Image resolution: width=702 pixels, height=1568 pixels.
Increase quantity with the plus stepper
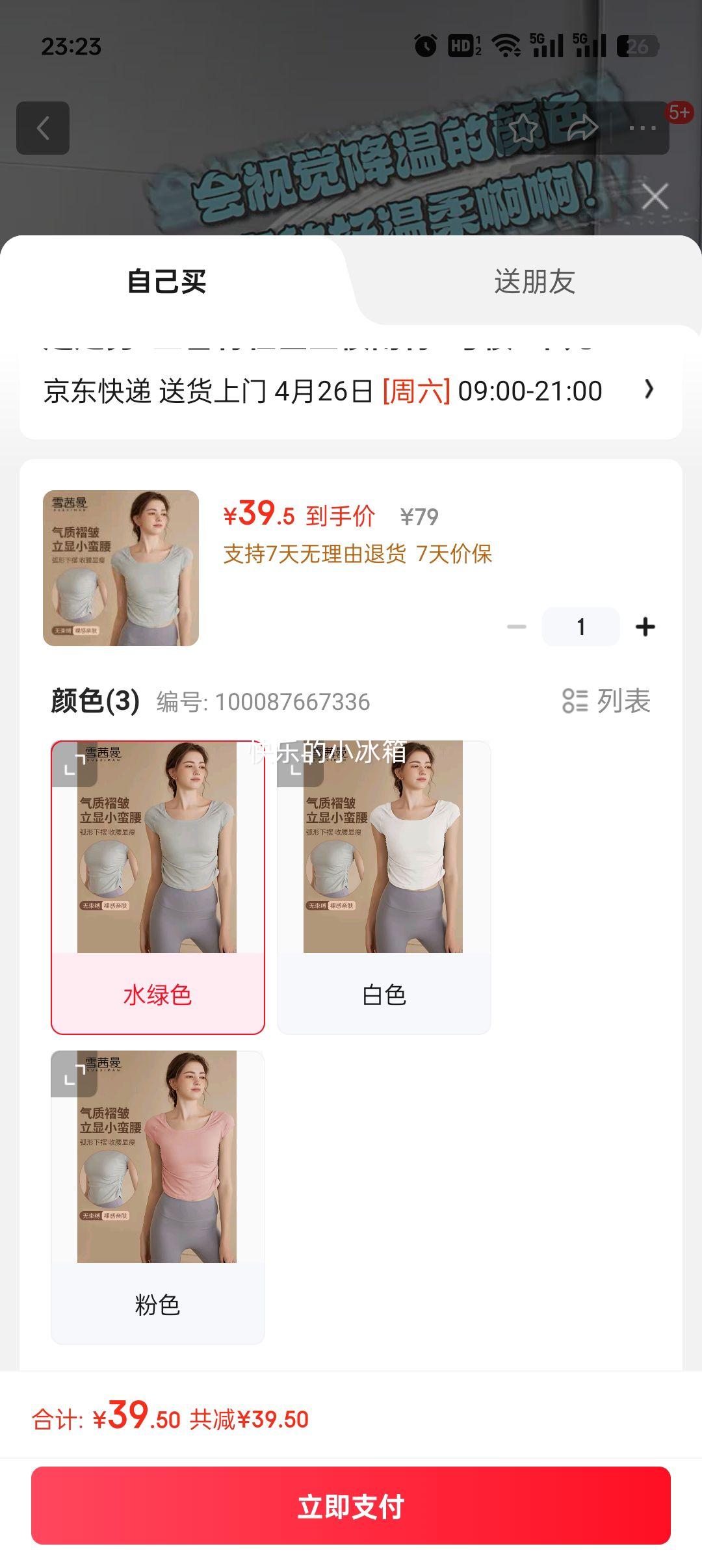pyautogui.click(x=645, y=626)
